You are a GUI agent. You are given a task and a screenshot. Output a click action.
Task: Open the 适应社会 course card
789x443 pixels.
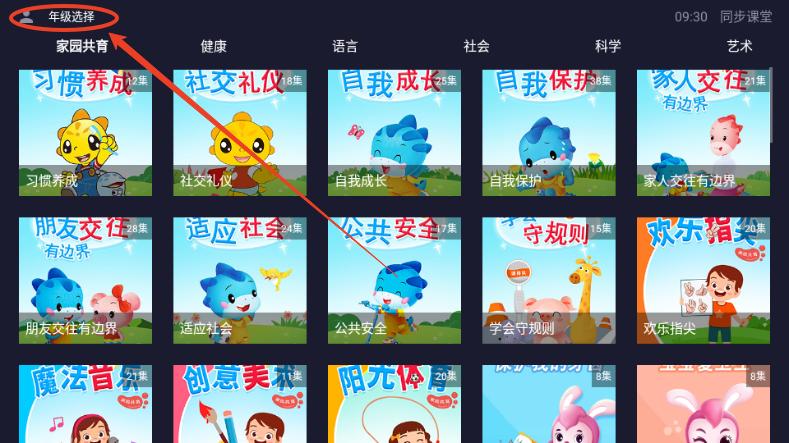coord(239,280)
